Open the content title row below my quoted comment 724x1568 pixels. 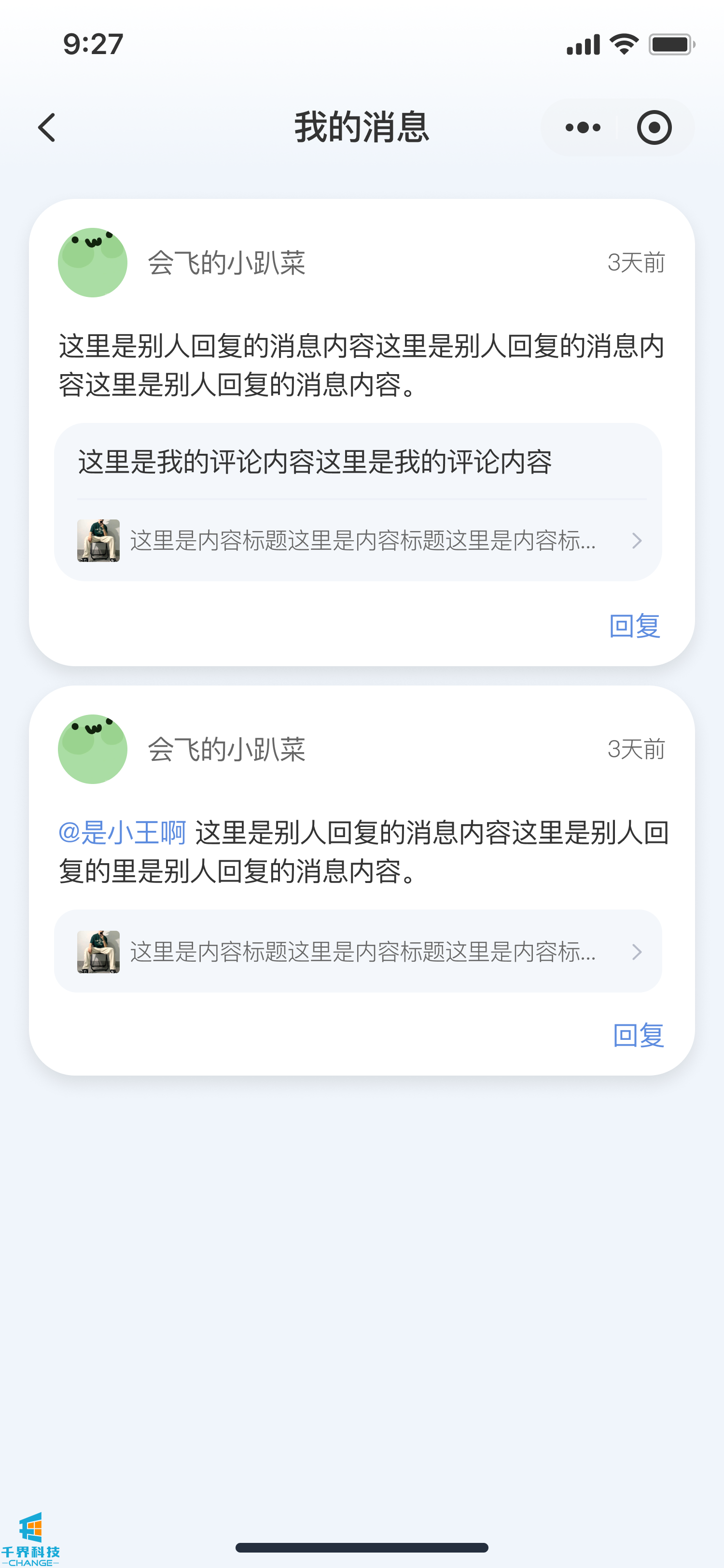click(359, 541)
